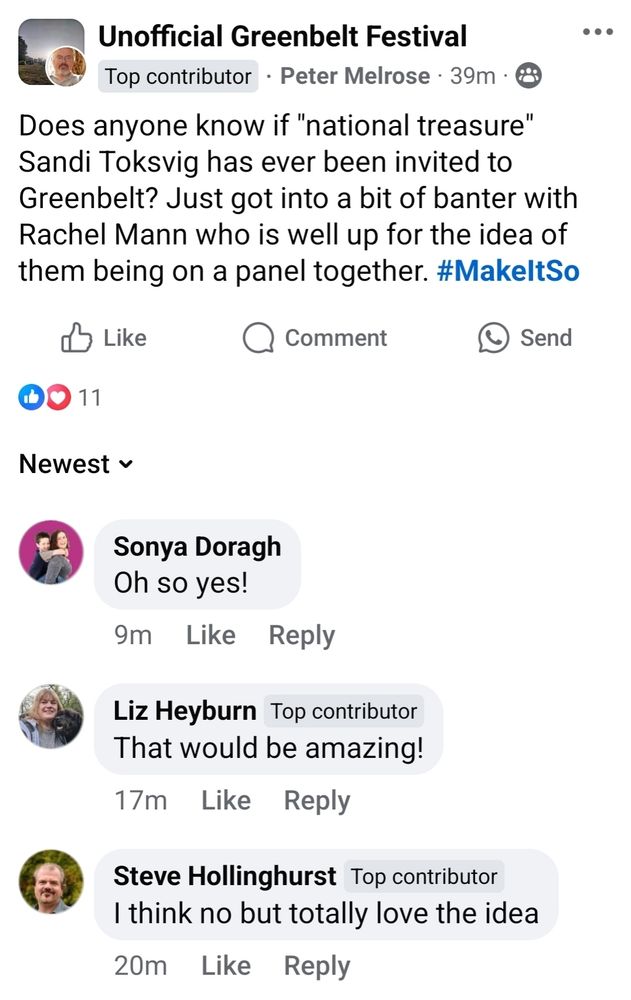Open Steve Hollinghurst's profile
The height and width of the screenshot is (1000, 631).
(x=224, y=877)
